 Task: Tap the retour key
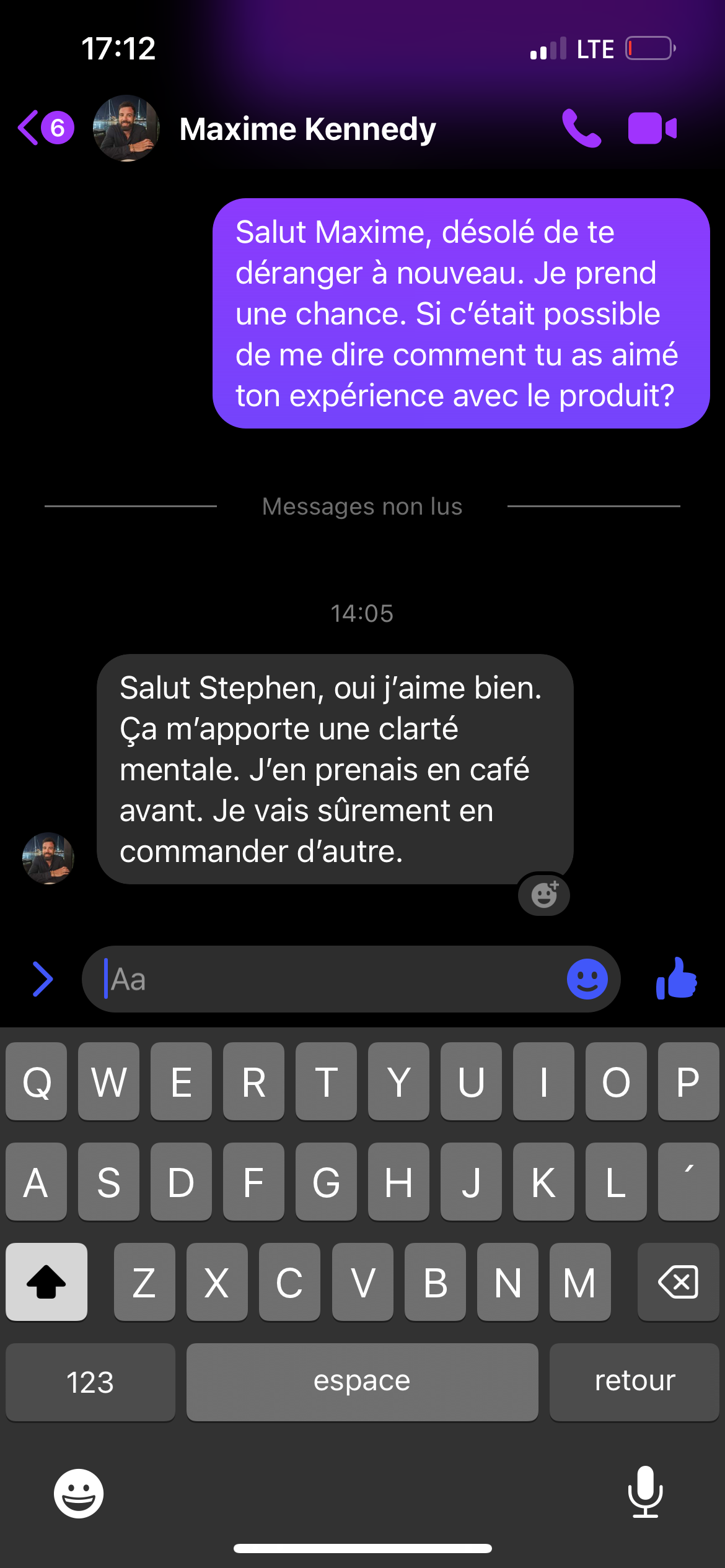pos(635,1382)
